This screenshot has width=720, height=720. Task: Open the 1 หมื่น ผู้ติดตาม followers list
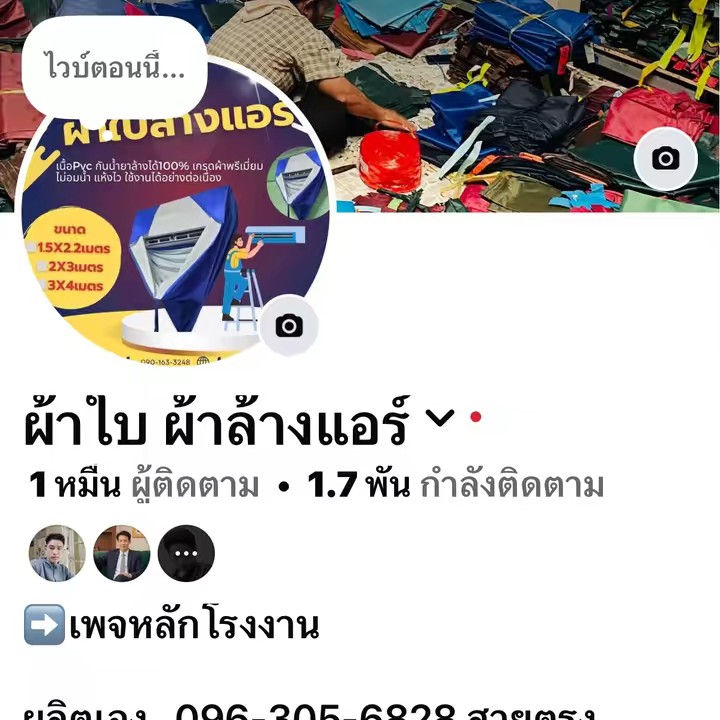144,486
